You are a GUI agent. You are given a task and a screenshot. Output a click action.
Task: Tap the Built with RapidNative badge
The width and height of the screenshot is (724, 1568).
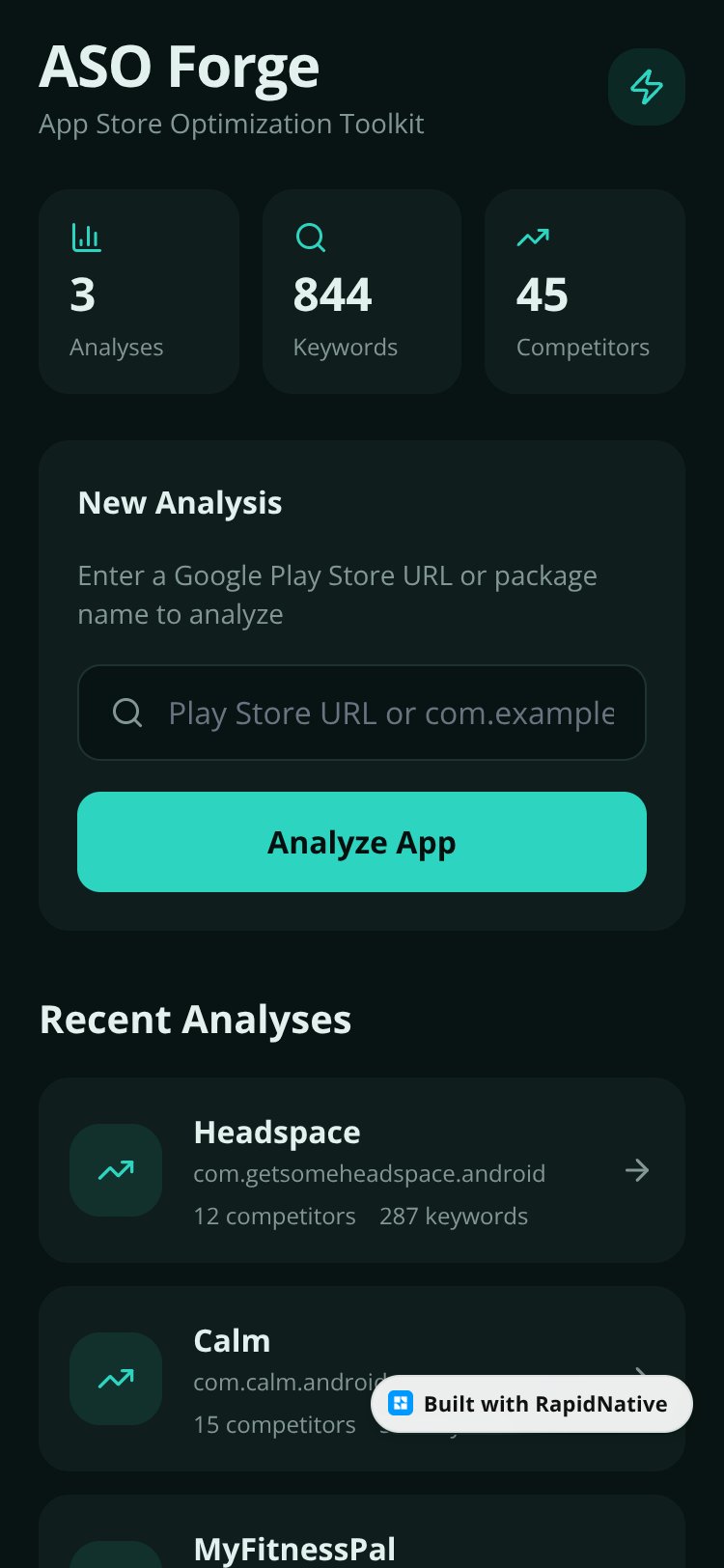click(x=532, y=1404)
